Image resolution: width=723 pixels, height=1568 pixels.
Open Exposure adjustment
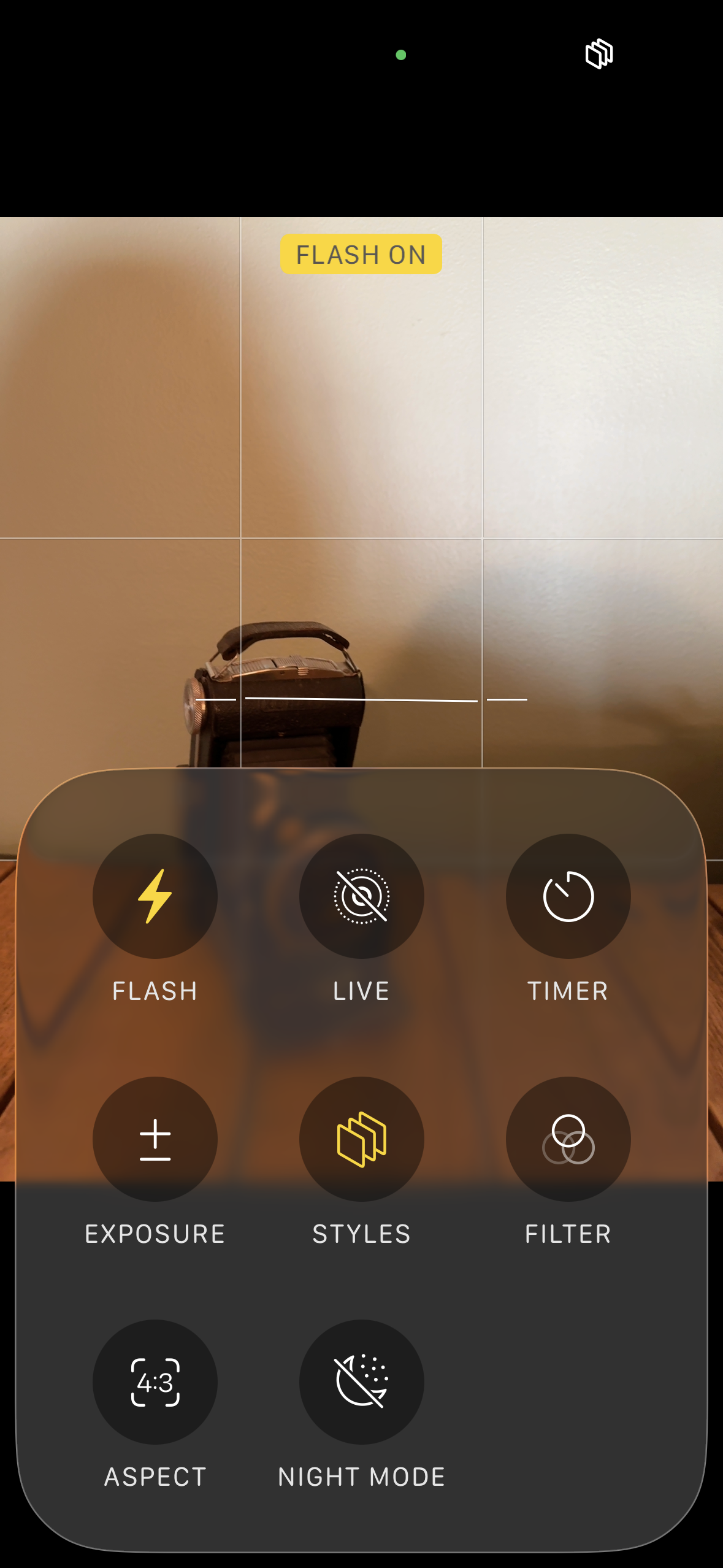click(x=155, y=1139)
